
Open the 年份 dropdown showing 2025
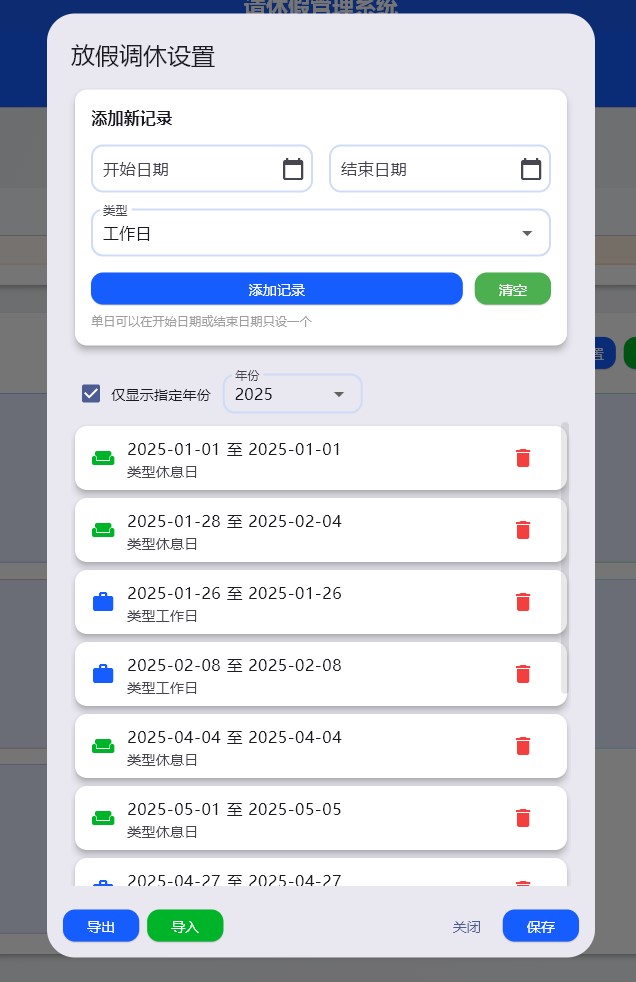click(291, 394)
